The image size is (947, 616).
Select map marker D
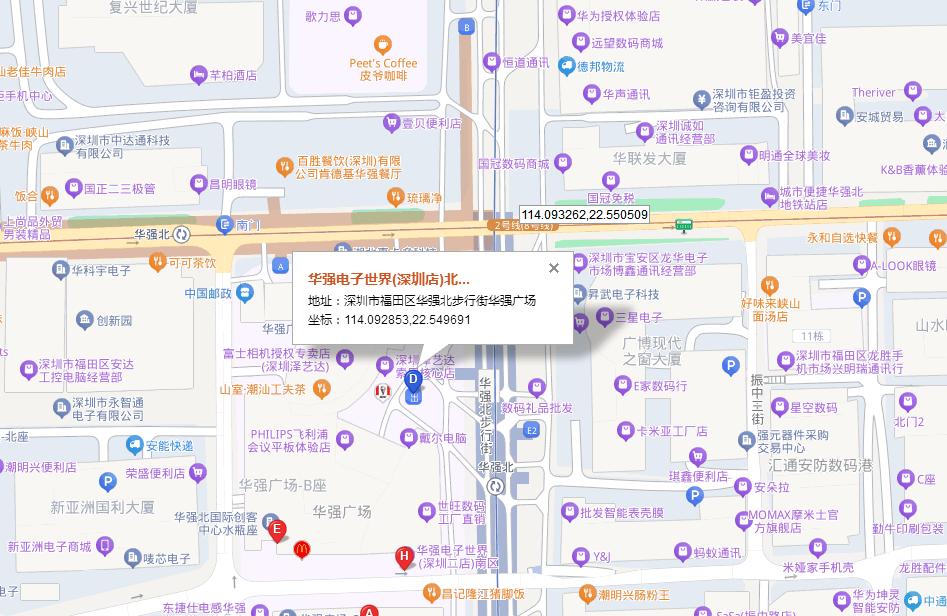[x=412, y=380]
